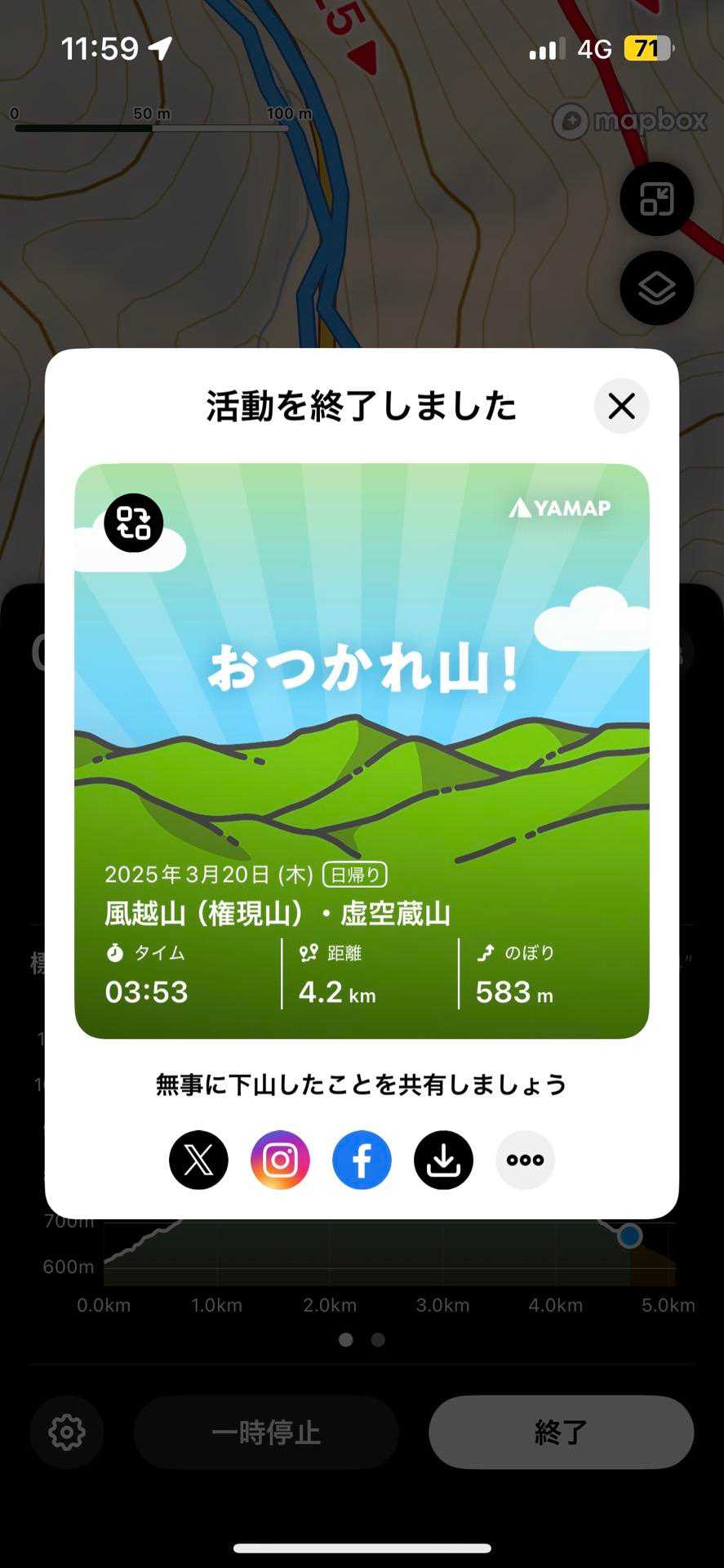Share the activity to X
Screen dimensions: 724x1568
tap(198, 1160)
